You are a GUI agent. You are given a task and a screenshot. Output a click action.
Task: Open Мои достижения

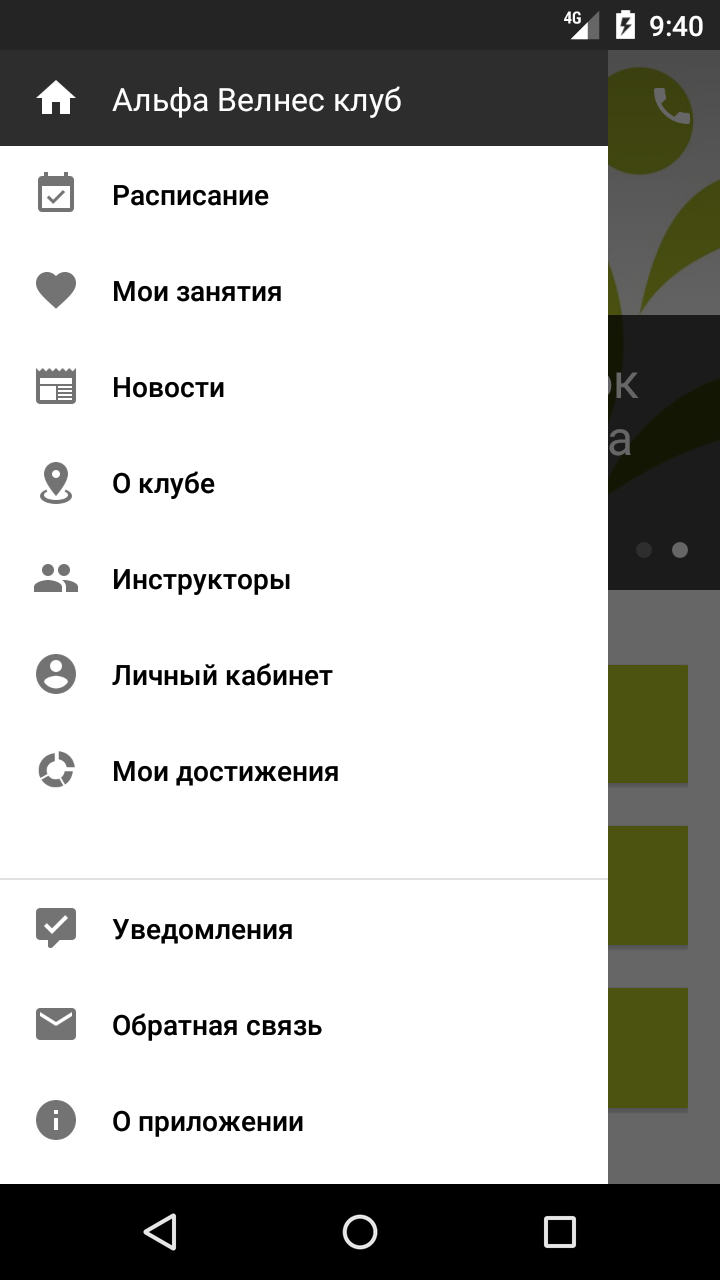coord(225,771)
